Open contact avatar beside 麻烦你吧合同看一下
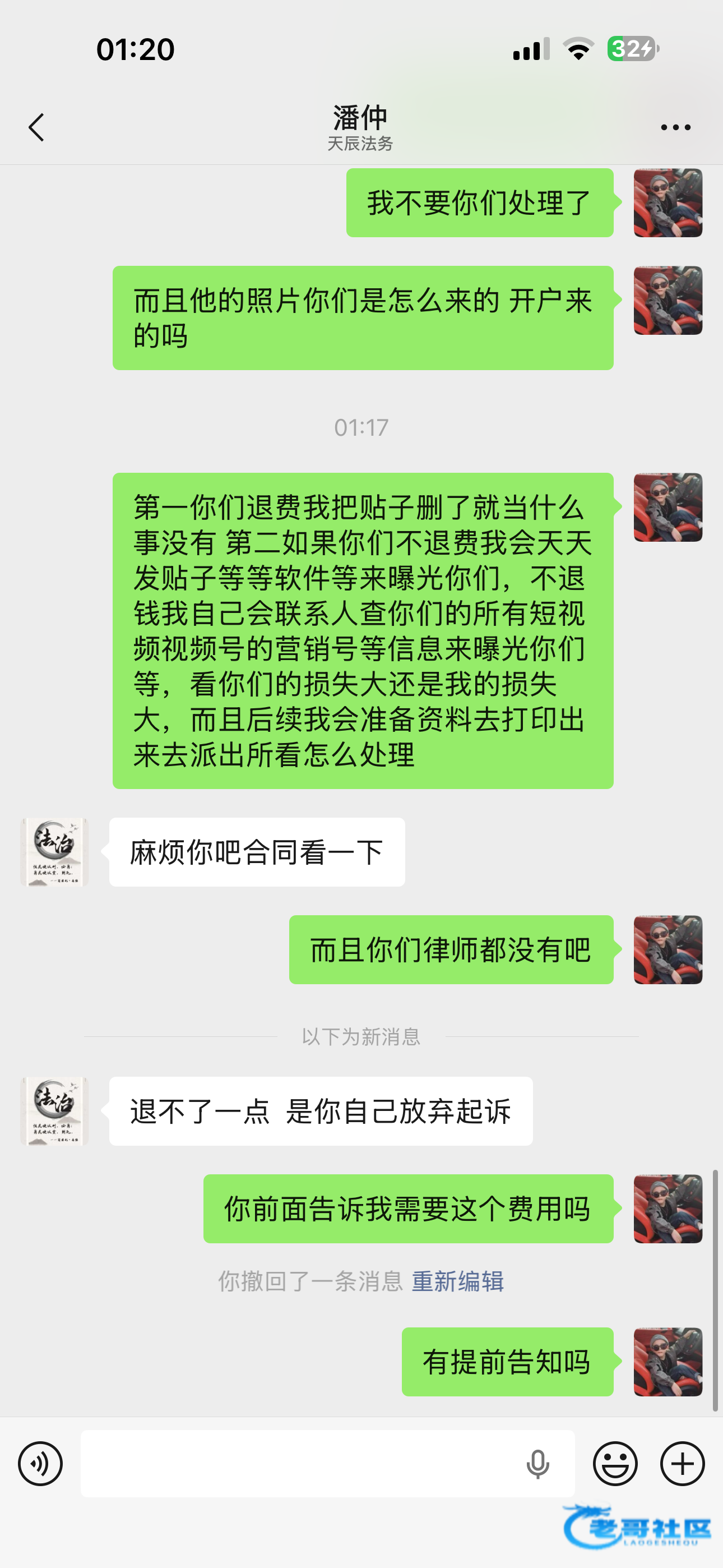The height and width of the screenshot is (1568, 723). coord(55,852)
